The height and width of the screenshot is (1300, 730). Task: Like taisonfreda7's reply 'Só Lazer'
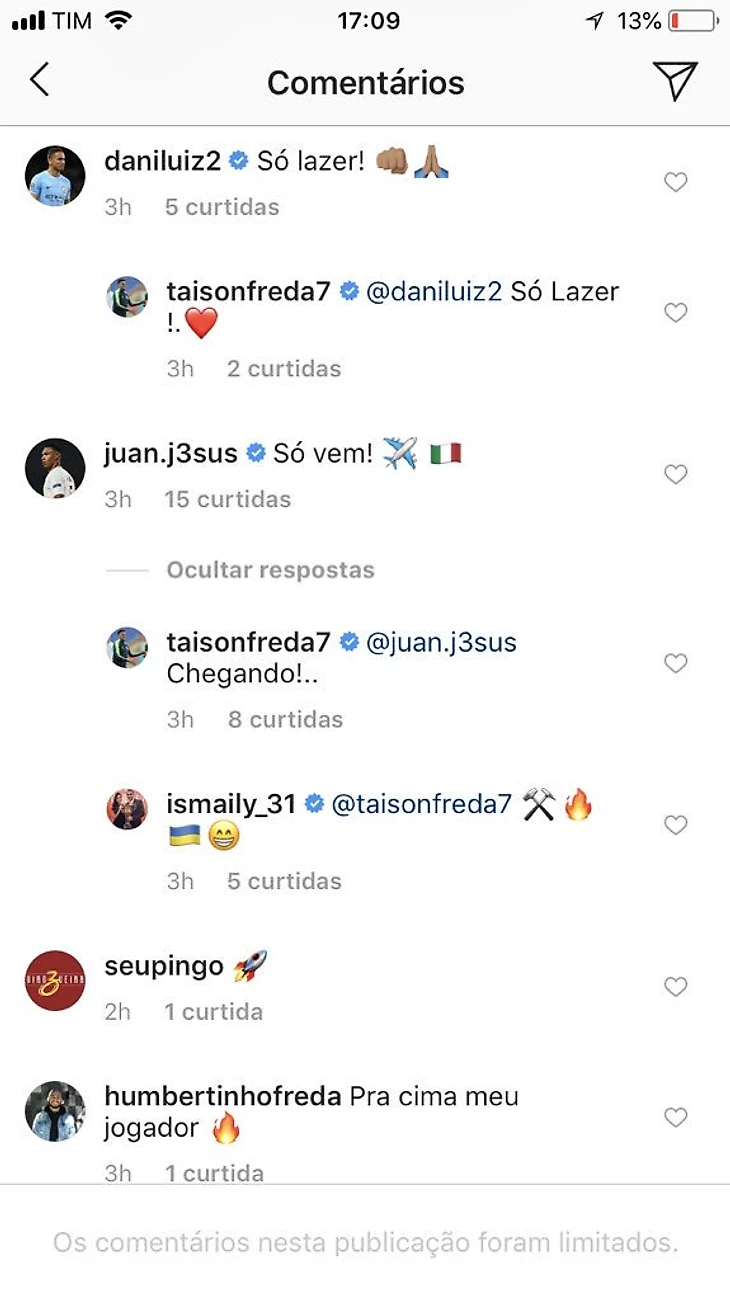point(676,313)
